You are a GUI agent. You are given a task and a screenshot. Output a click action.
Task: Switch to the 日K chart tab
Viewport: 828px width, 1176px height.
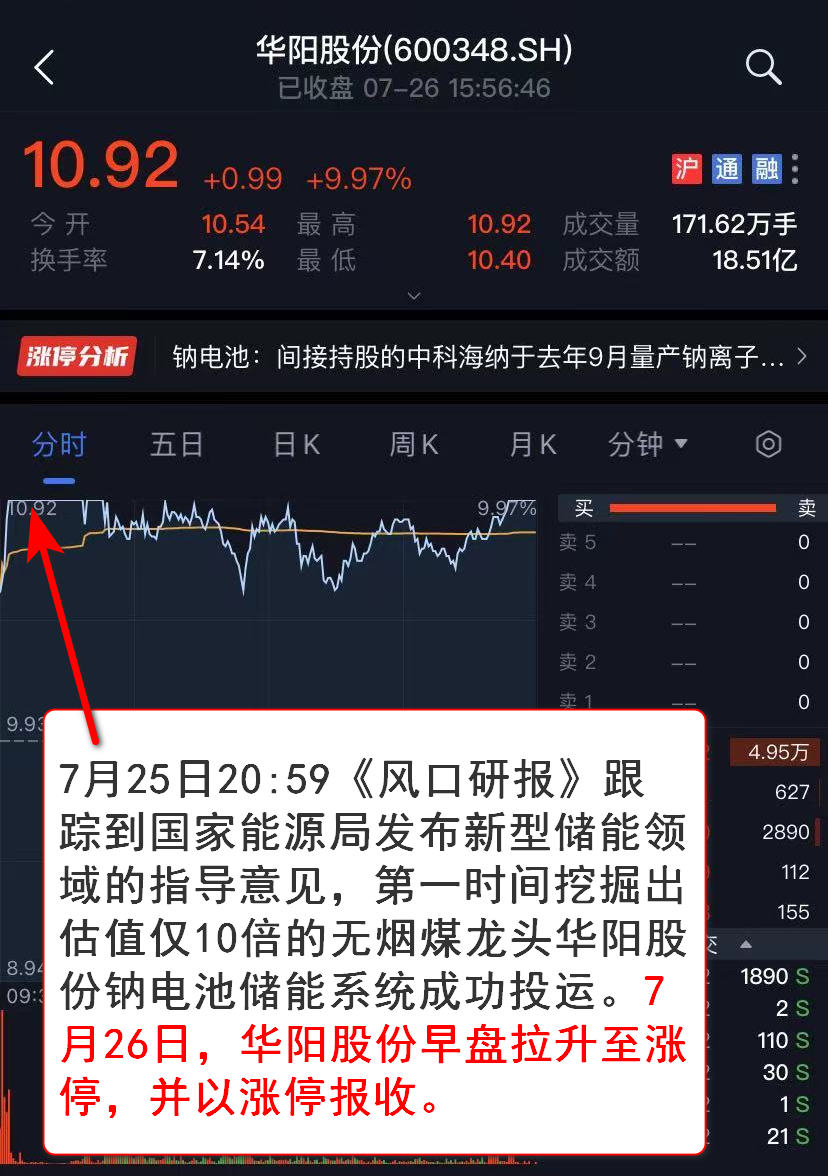coord(297,445)
